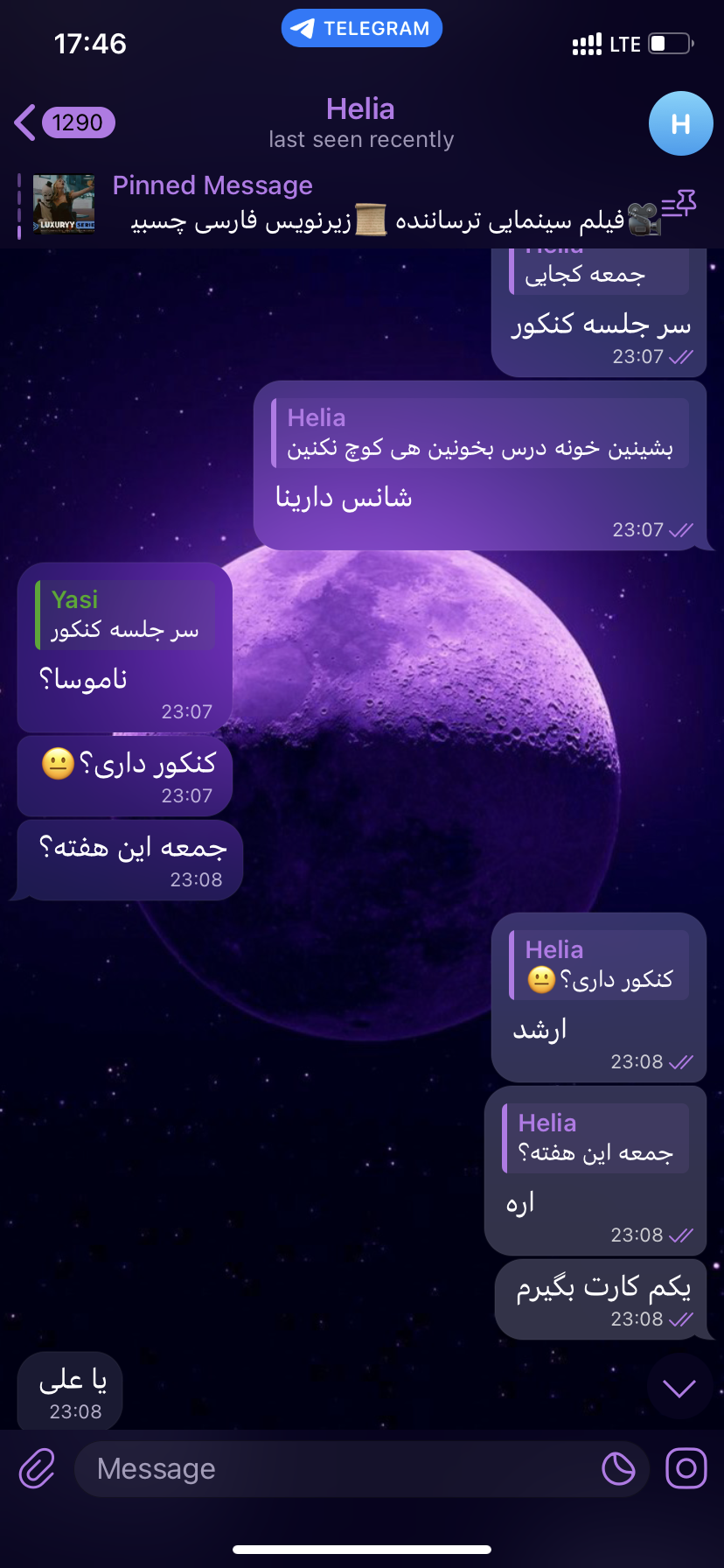Tap the quoted reply 'سر جلسه کنکور' from Yasi
724x1568 pixels.
125,615
